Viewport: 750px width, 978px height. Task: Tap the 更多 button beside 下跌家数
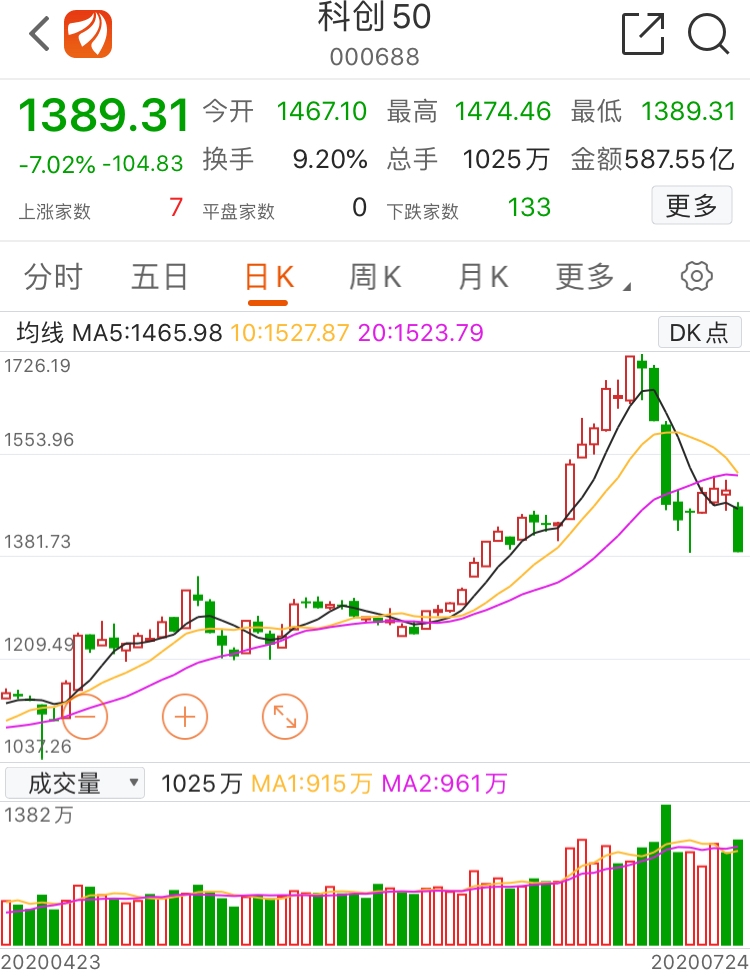click(691, 206)
